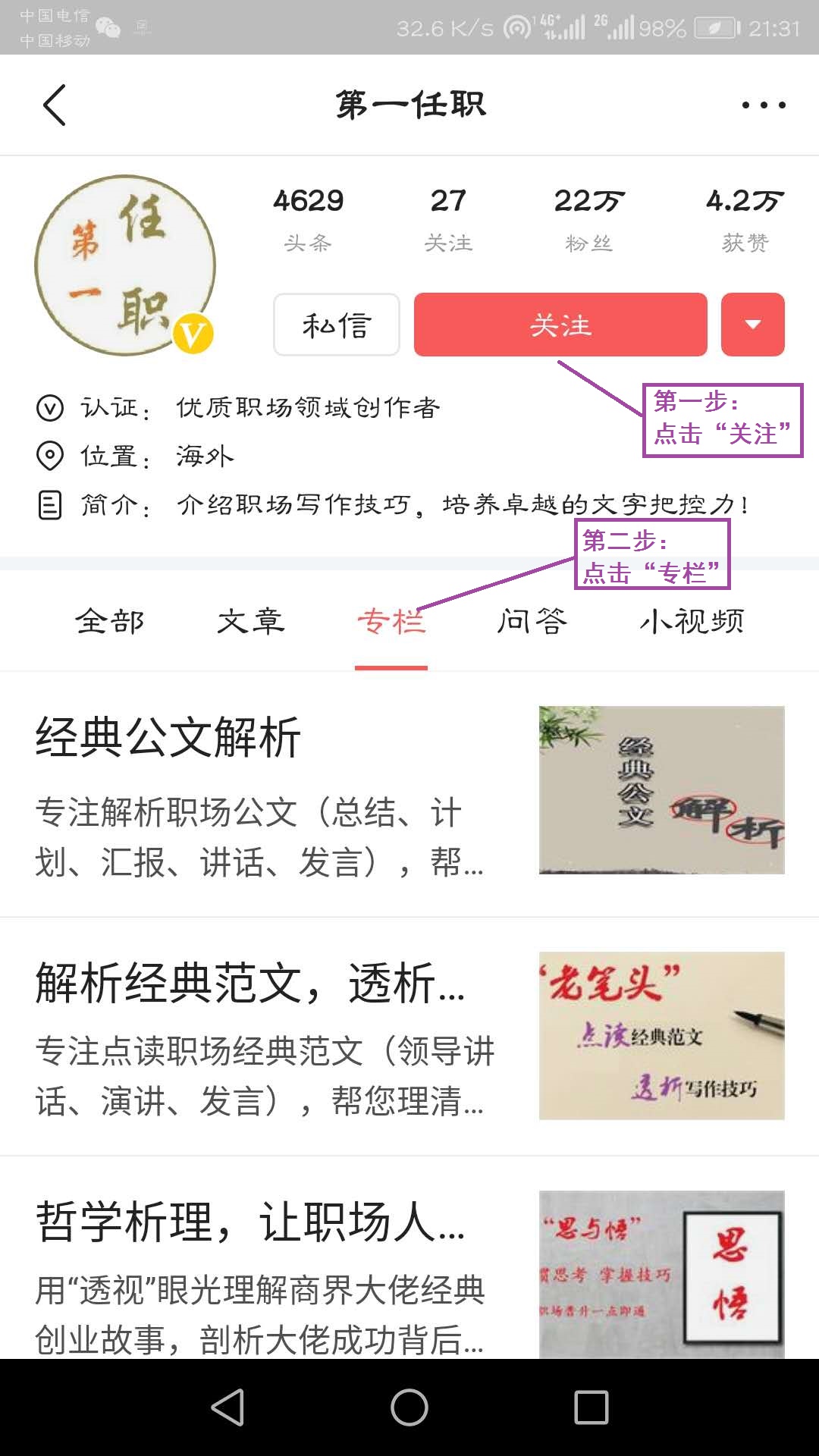The width and height of the screenshot is (819, 1456).
Task: Open the 问答 tab
Action: (533, 620)
